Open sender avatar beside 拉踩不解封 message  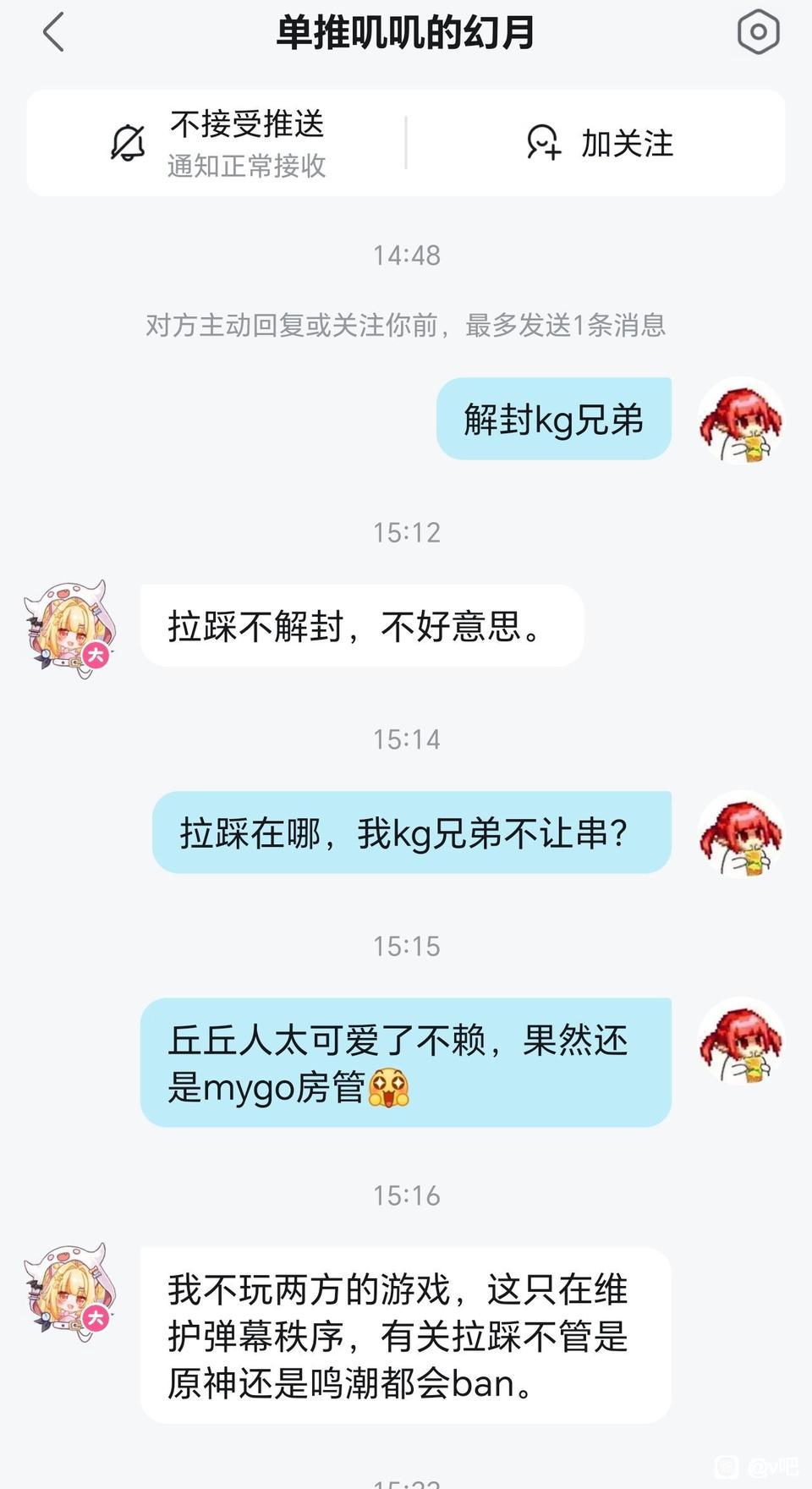click(x=70, y=626)
